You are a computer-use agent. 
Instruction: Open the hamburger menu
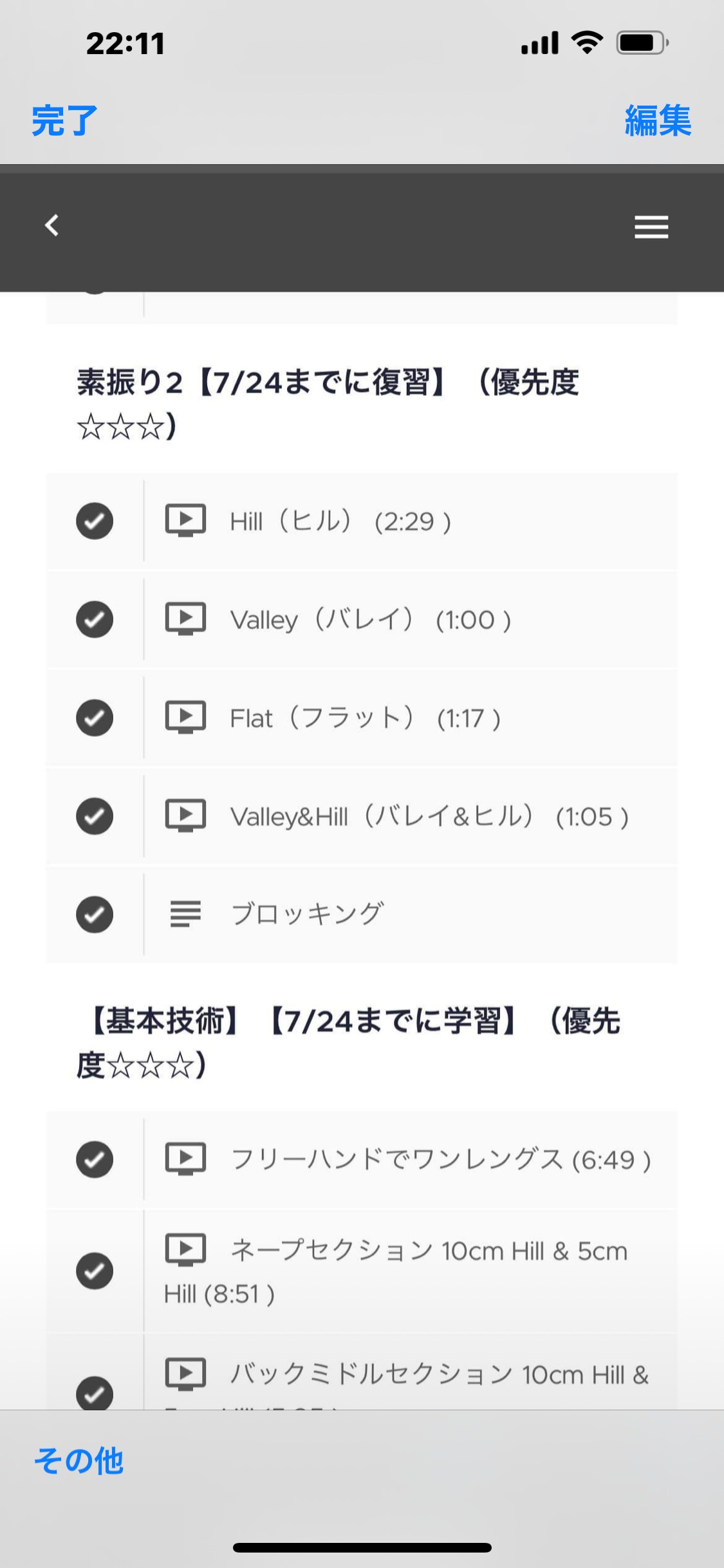(651, 227)
